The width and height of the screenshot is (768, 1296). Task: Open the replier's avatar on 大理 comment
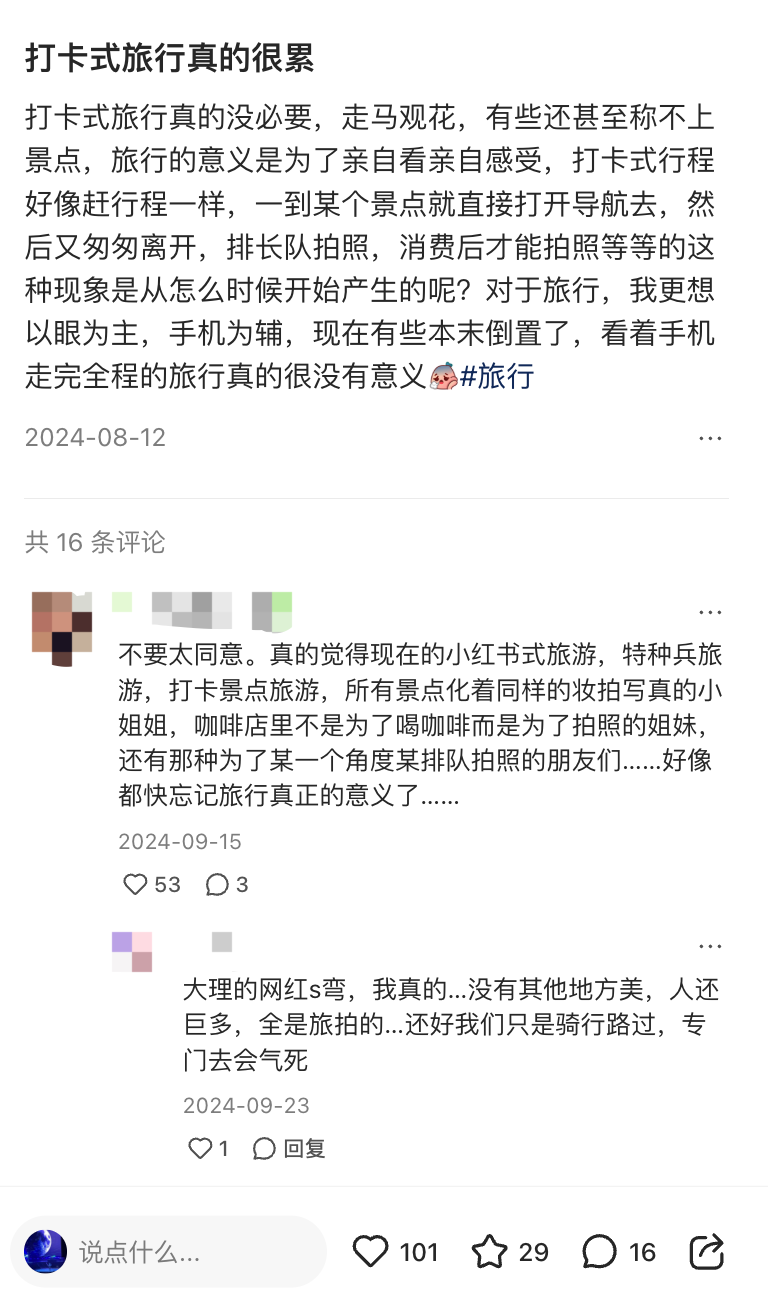pos(132,951)
